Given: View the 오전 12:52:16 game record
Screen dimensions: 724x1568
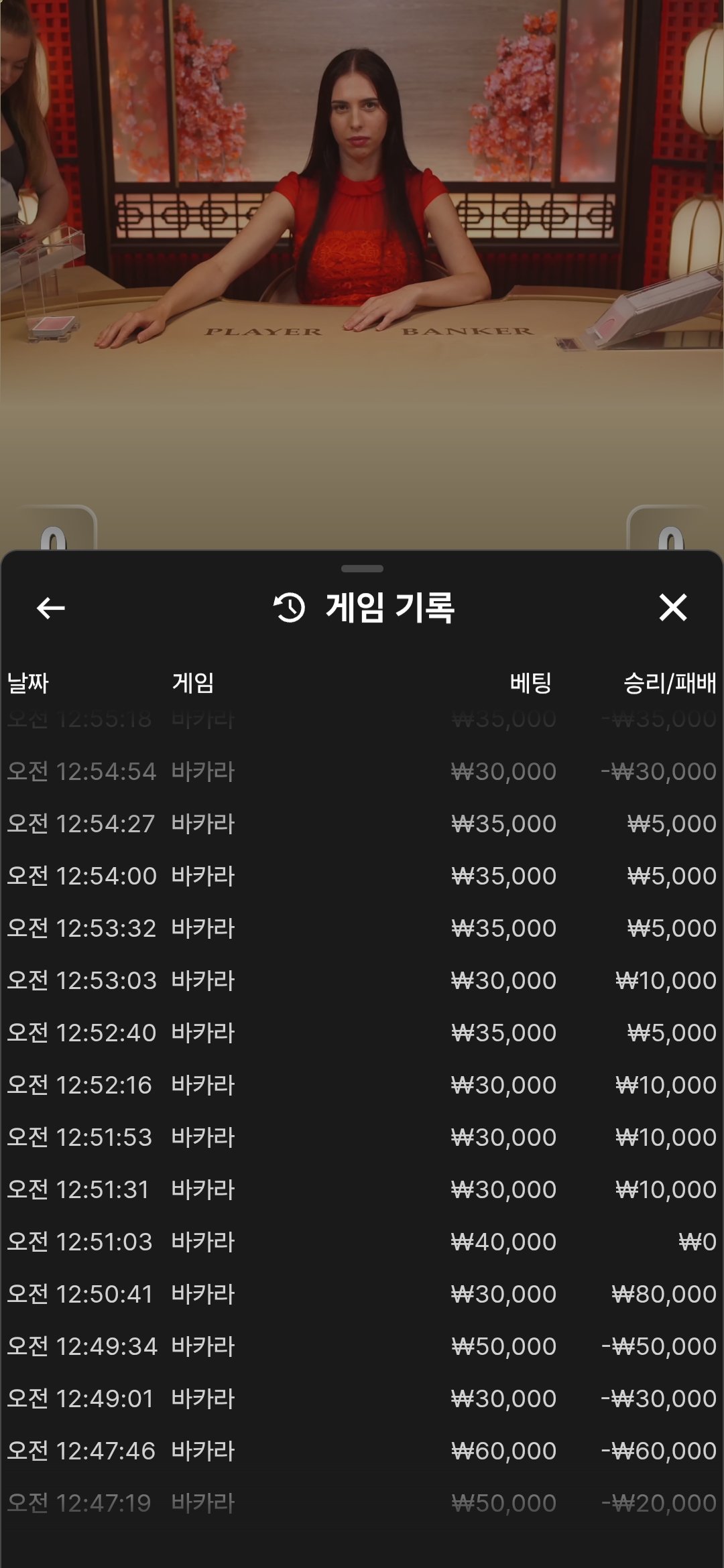Looking at the screenshot, I should (362, 1085).
